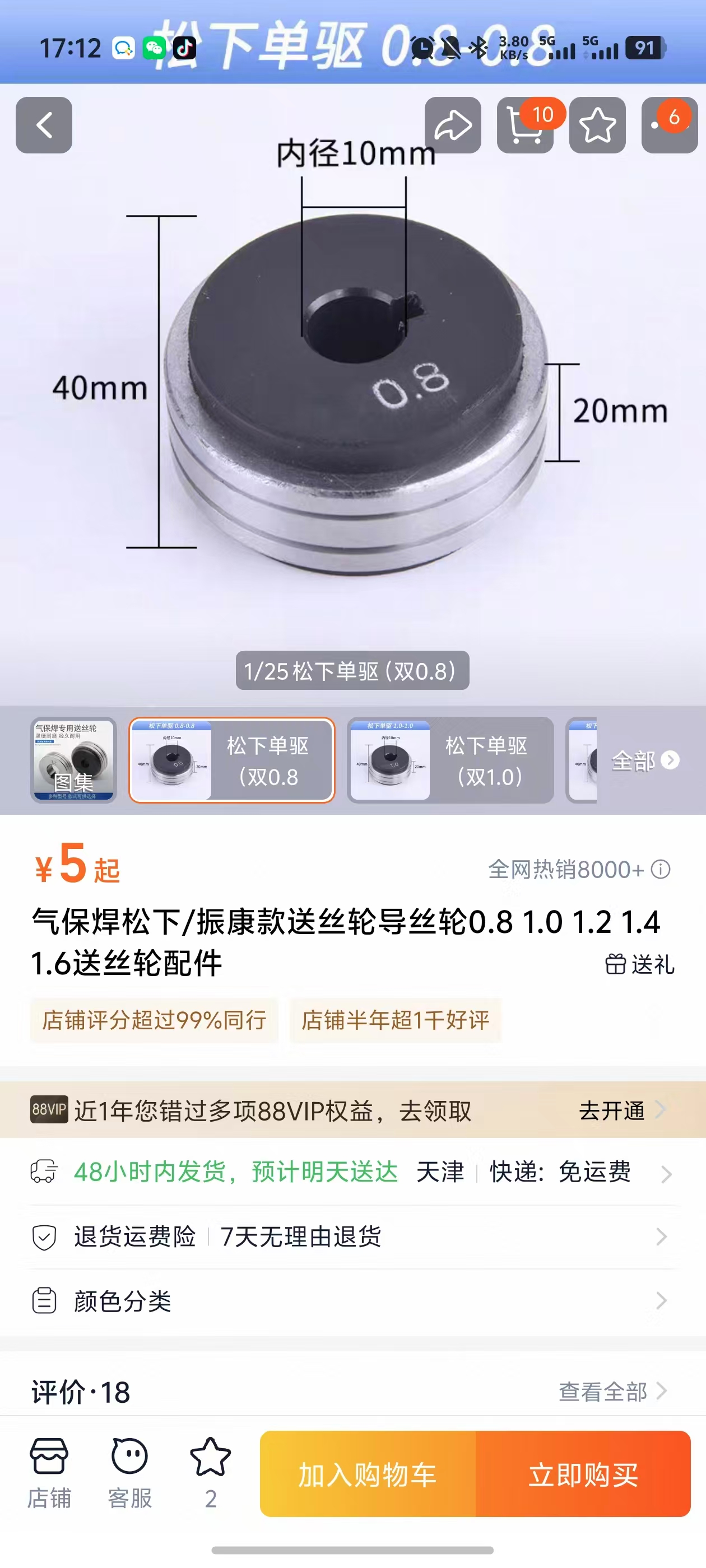Open 颜色分类 selection
The image size is (706, 1568).
[352, 1301]
